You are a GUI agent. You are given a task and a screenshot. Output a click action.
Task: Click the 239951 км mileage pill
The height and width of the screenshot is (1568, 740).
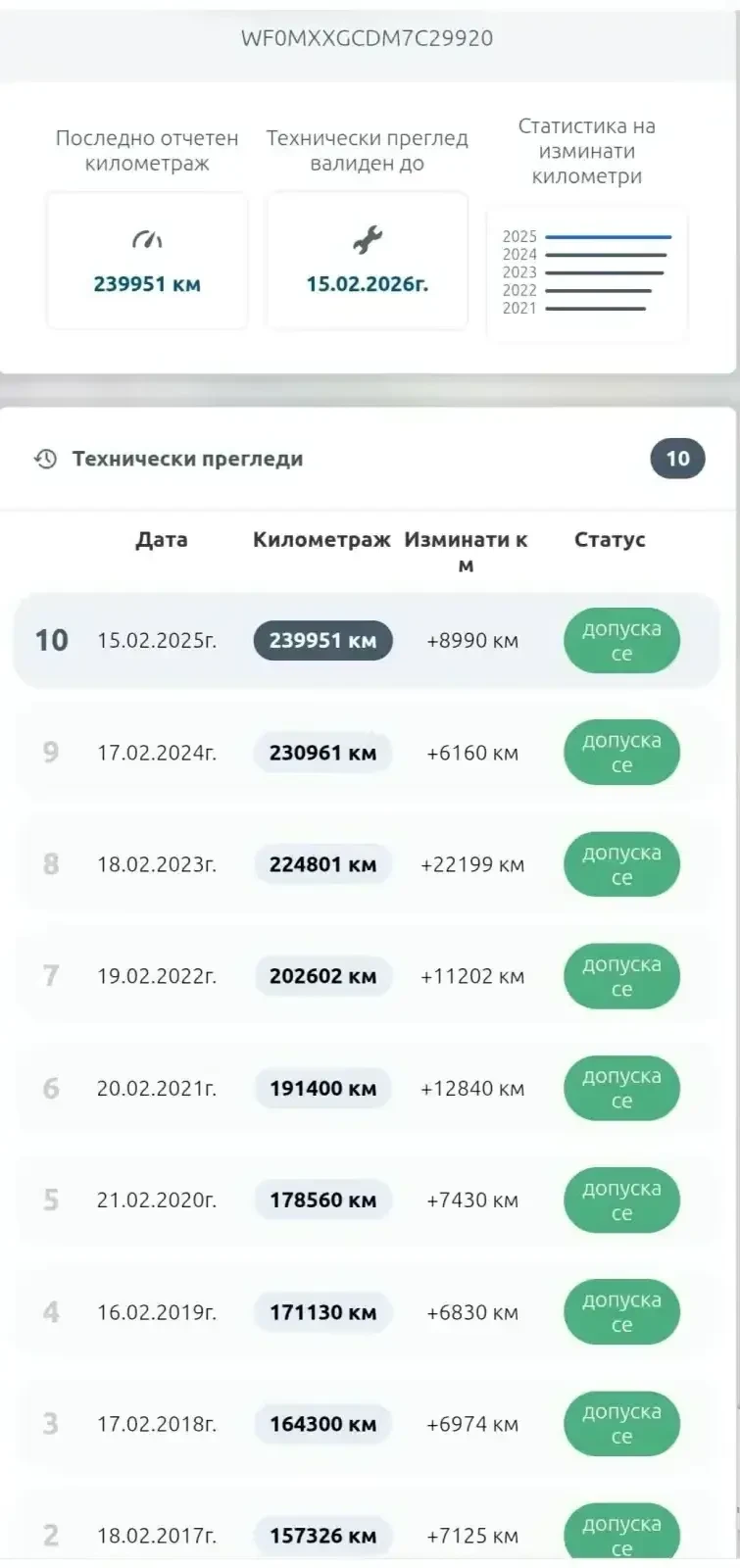tap(322, 640)
